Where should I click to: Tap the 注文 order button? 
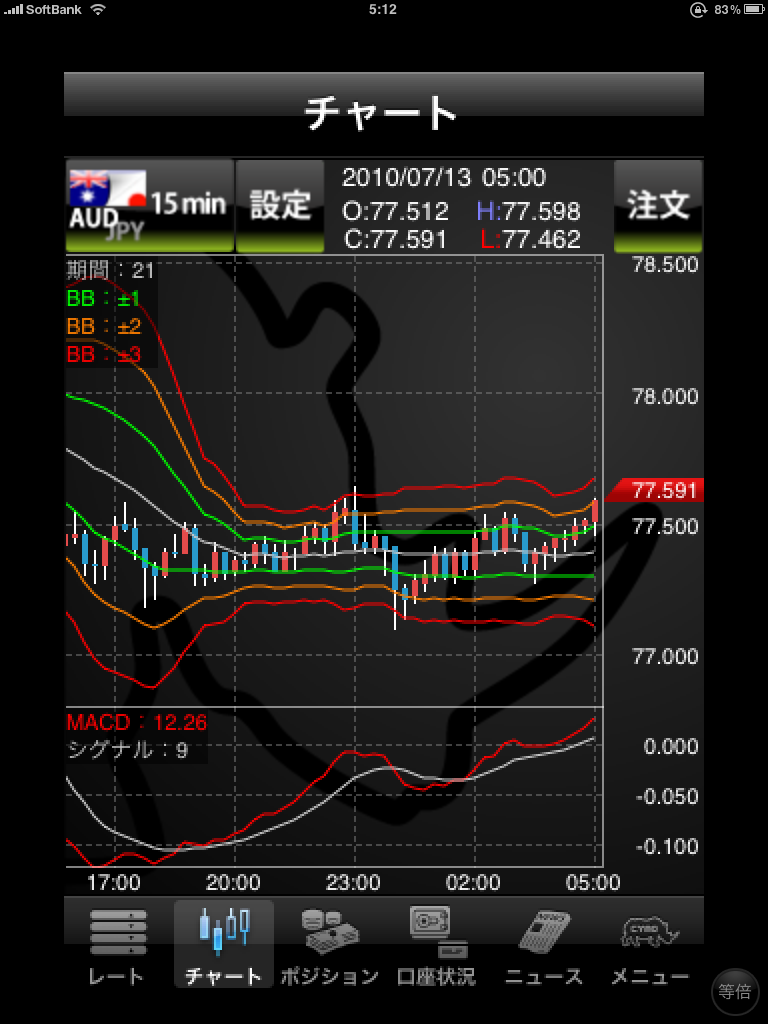658,206
